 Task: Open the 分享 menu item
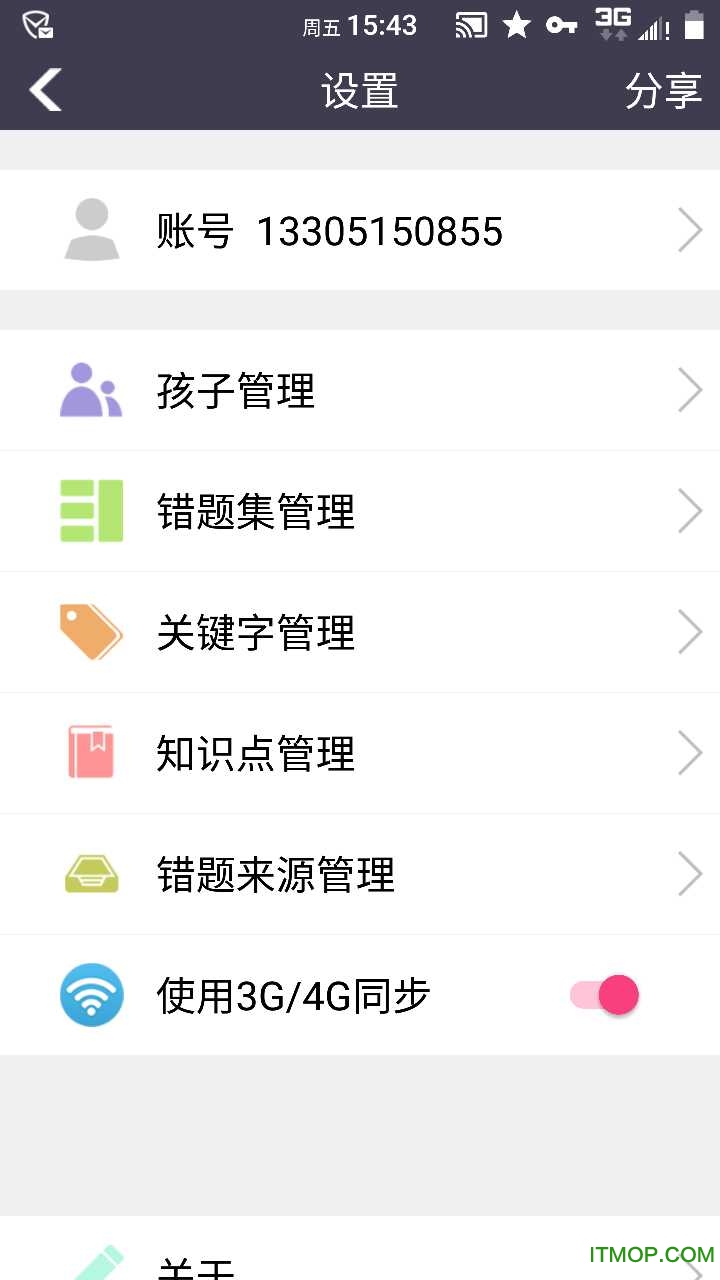click(x=663, y=90)
